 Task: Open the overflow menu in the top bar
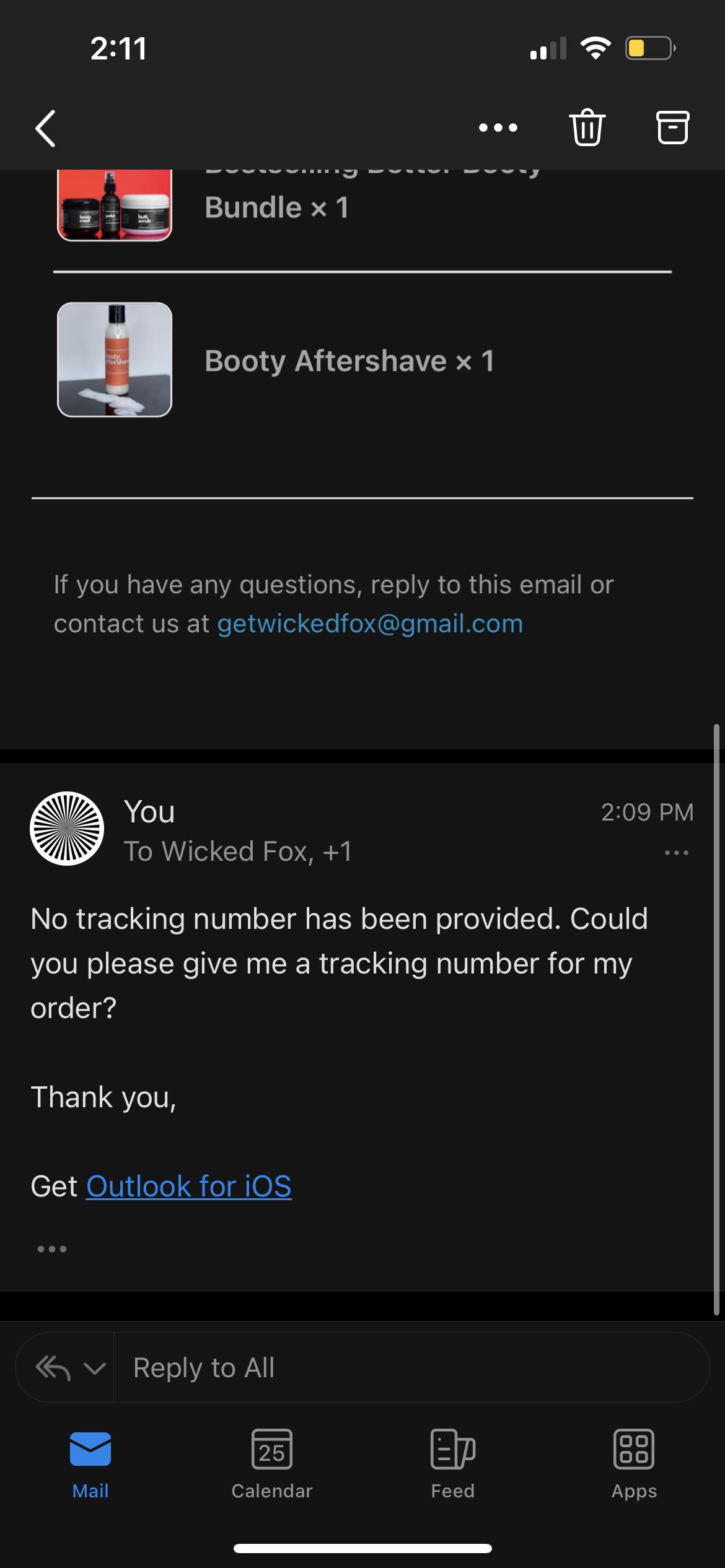[x=498, y=128]
